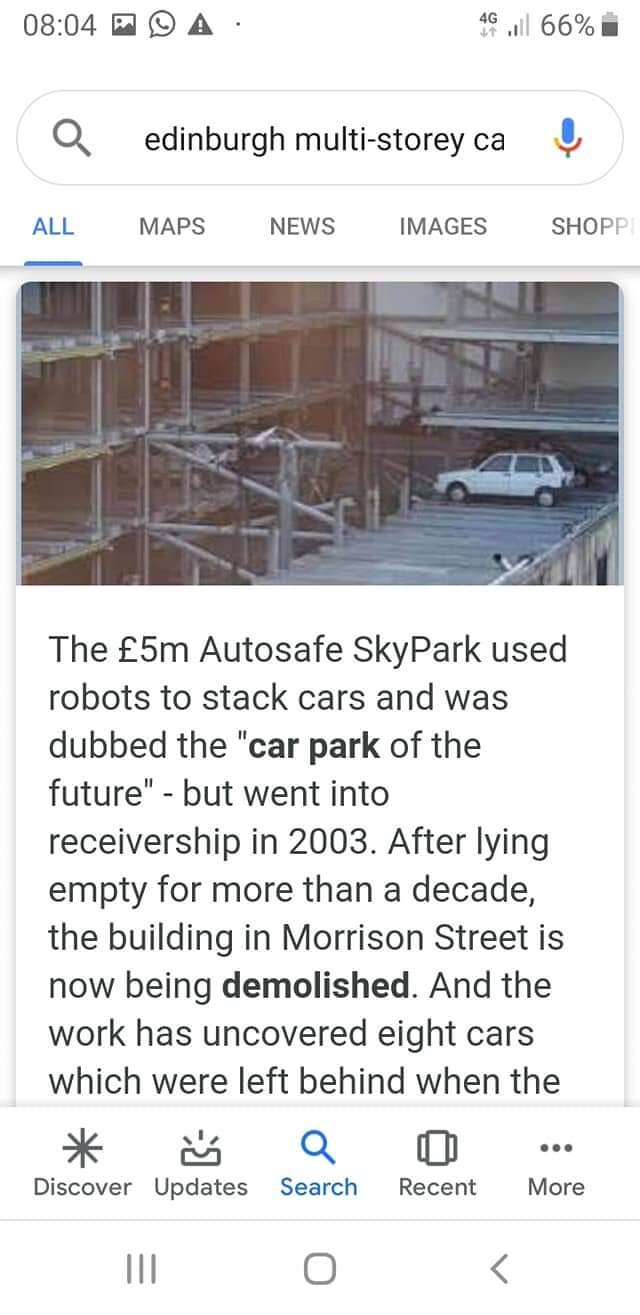Select the All results tab
Screen dimensions: 640x1315
[53, 226]
